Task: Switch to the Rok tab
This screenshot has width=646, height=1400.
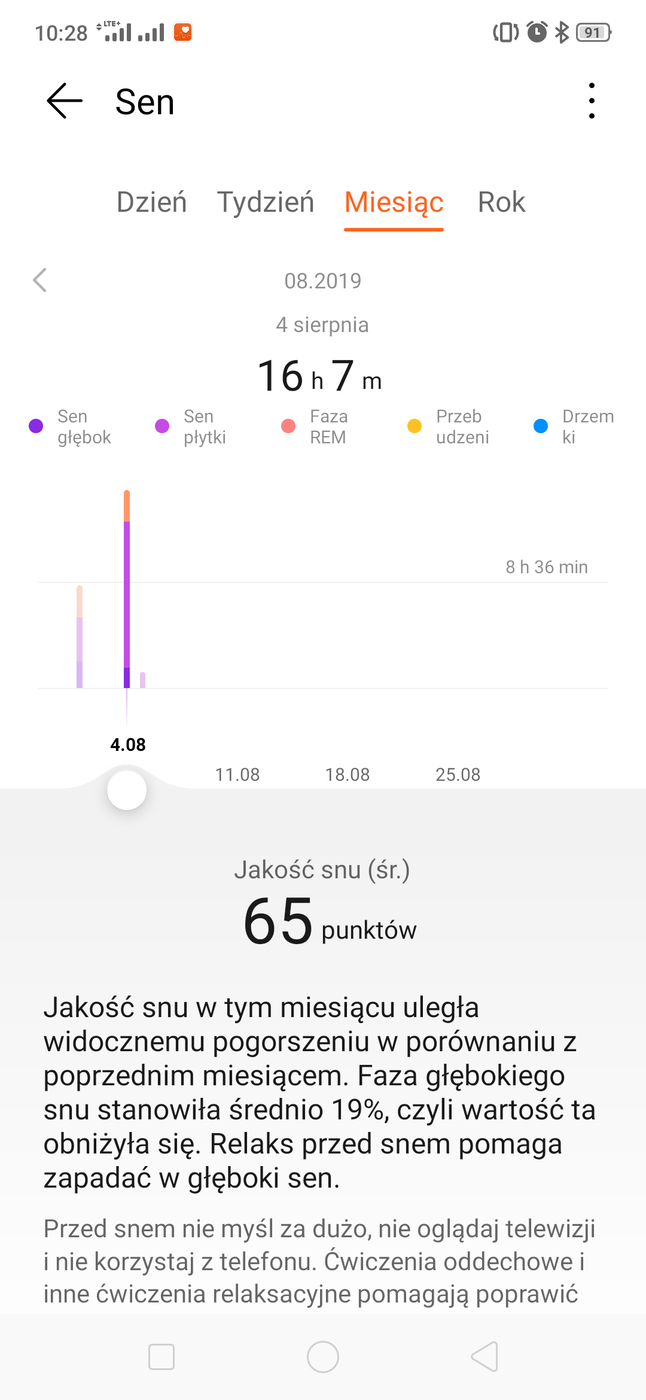Action: coord(502,202)
